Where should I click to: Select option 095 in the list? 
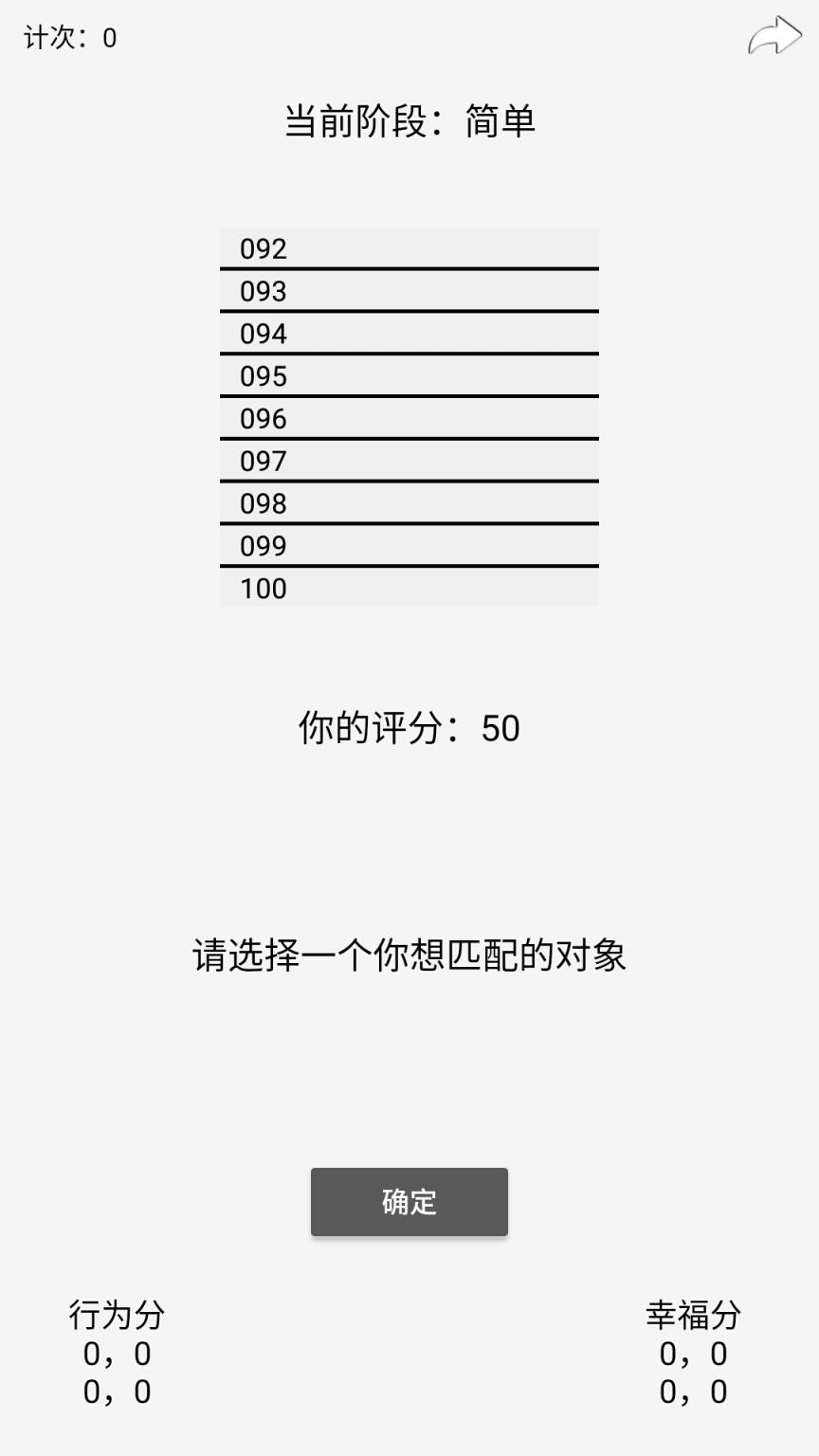[409, 376]
